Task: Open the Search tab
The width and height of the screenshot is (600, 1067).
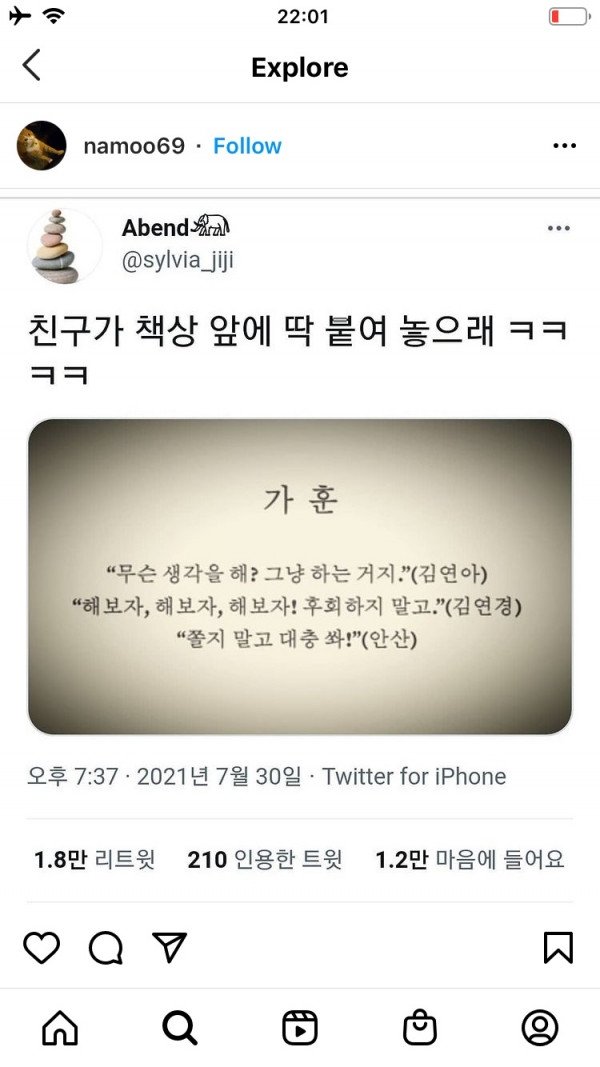Action: coord(179,1027)
